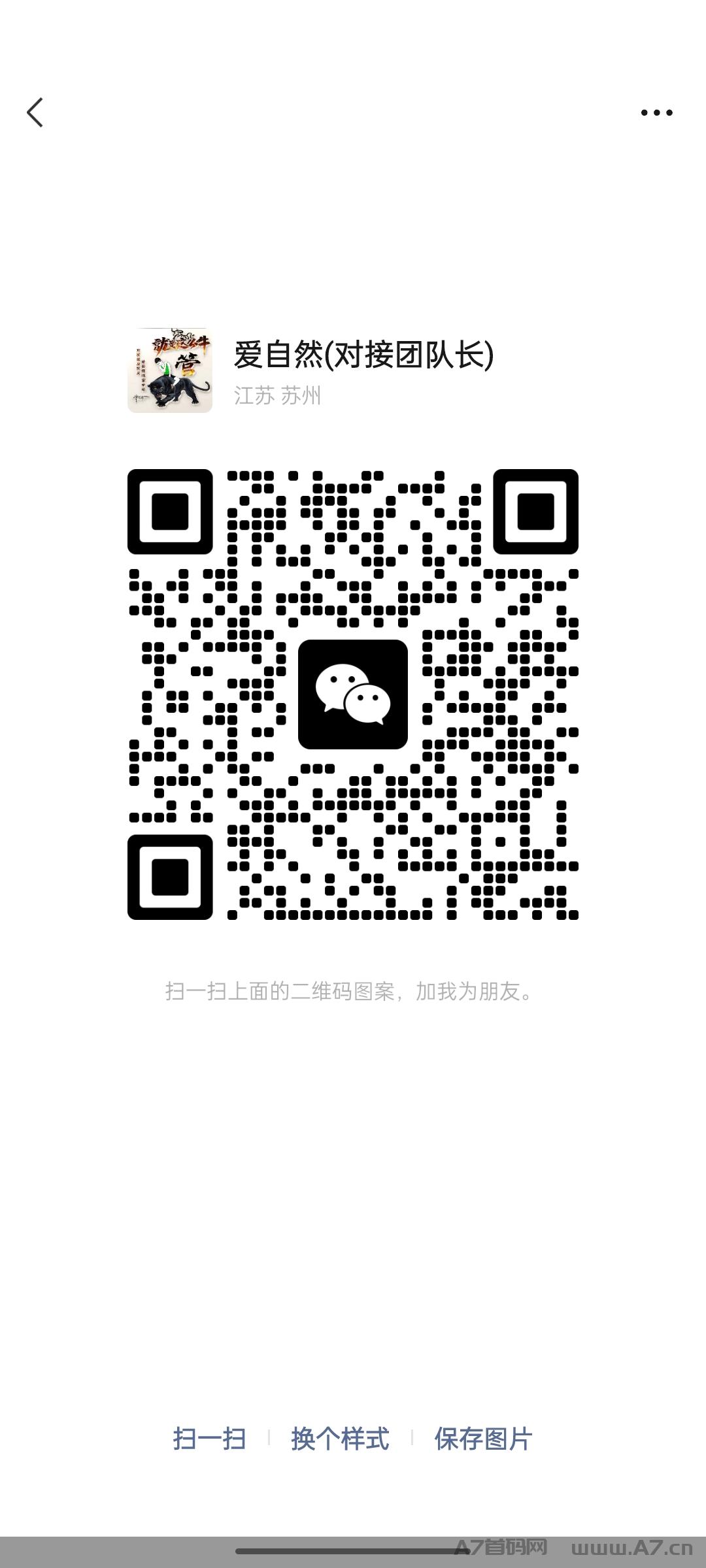The height and width of the screenshot is (1568, 706).
Task: Save the QR code via 保存图片
Action: [x=483, y=1439]
